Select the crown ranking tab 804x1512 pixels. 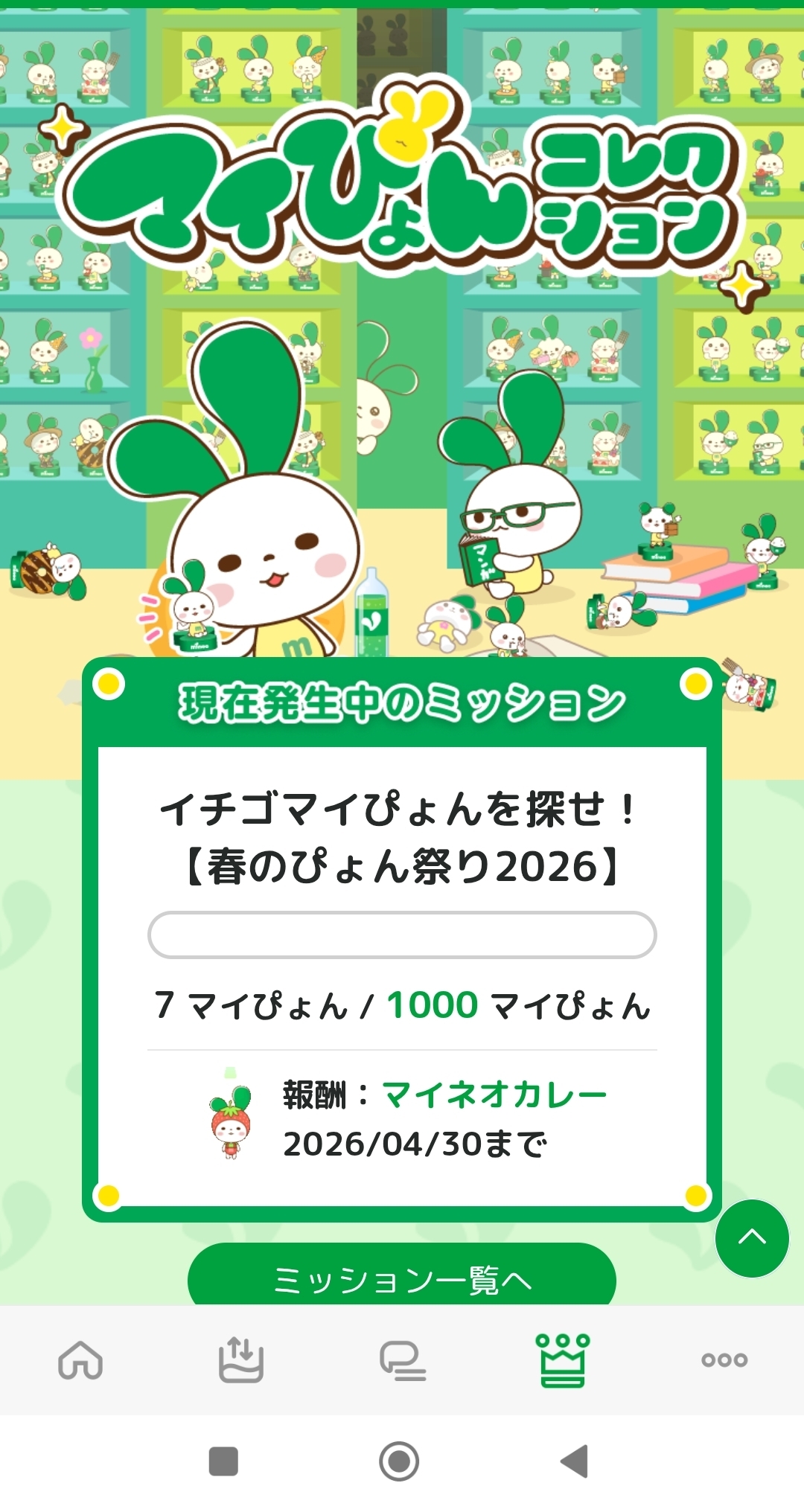point(563,1360)
